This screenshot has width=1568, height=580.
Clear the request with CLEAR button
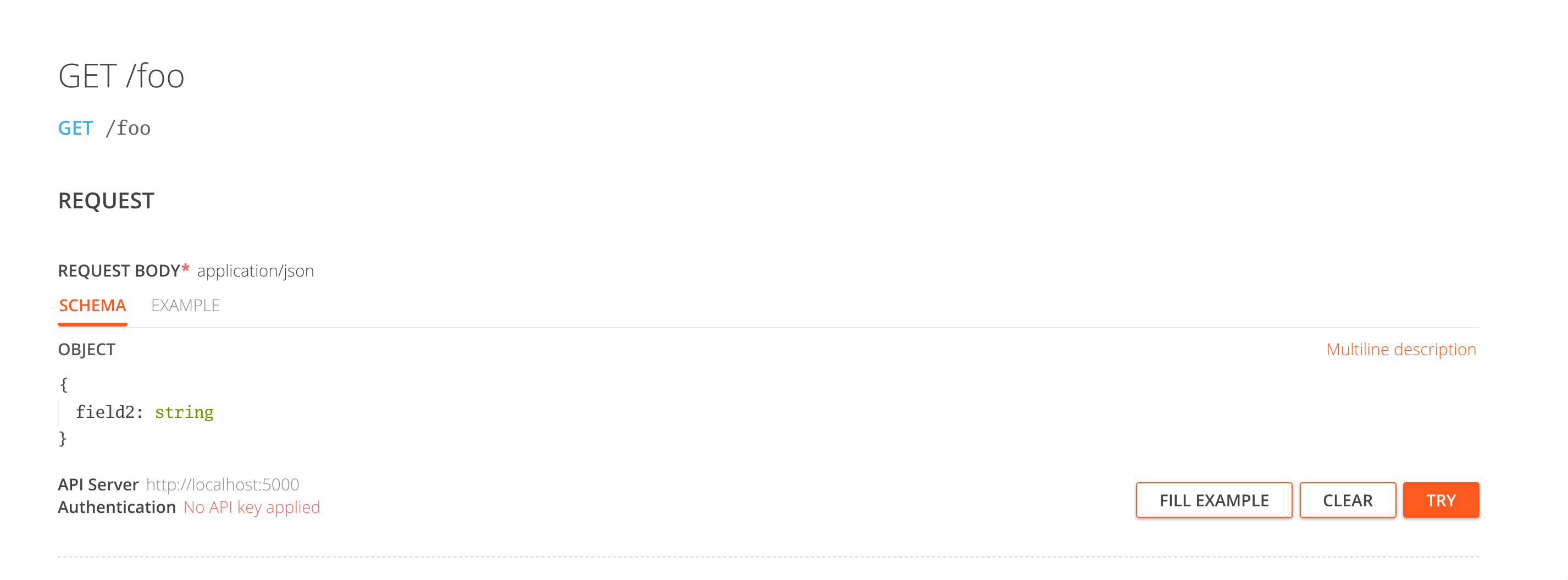pos(1347,500)
